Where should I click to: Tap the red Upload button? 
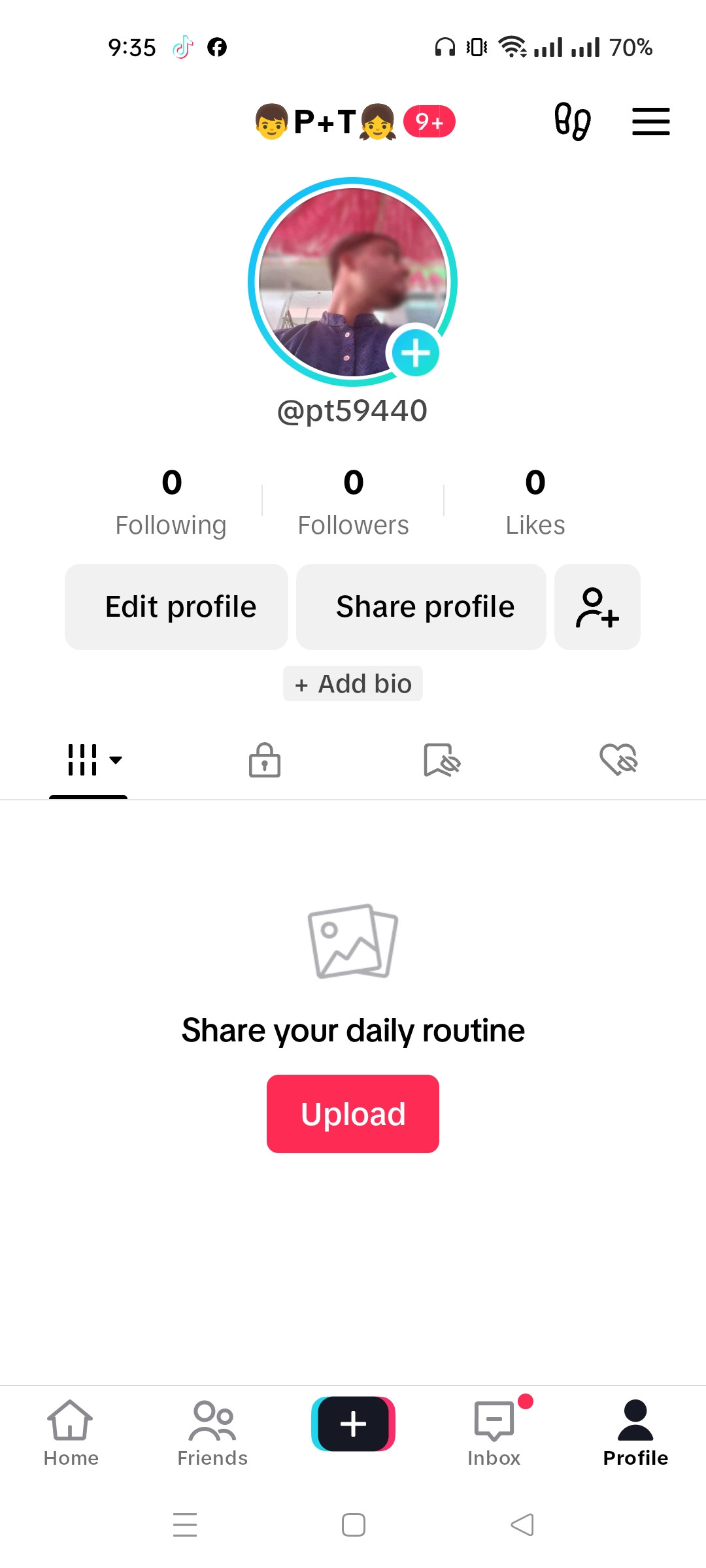(x=353, y=1114)
